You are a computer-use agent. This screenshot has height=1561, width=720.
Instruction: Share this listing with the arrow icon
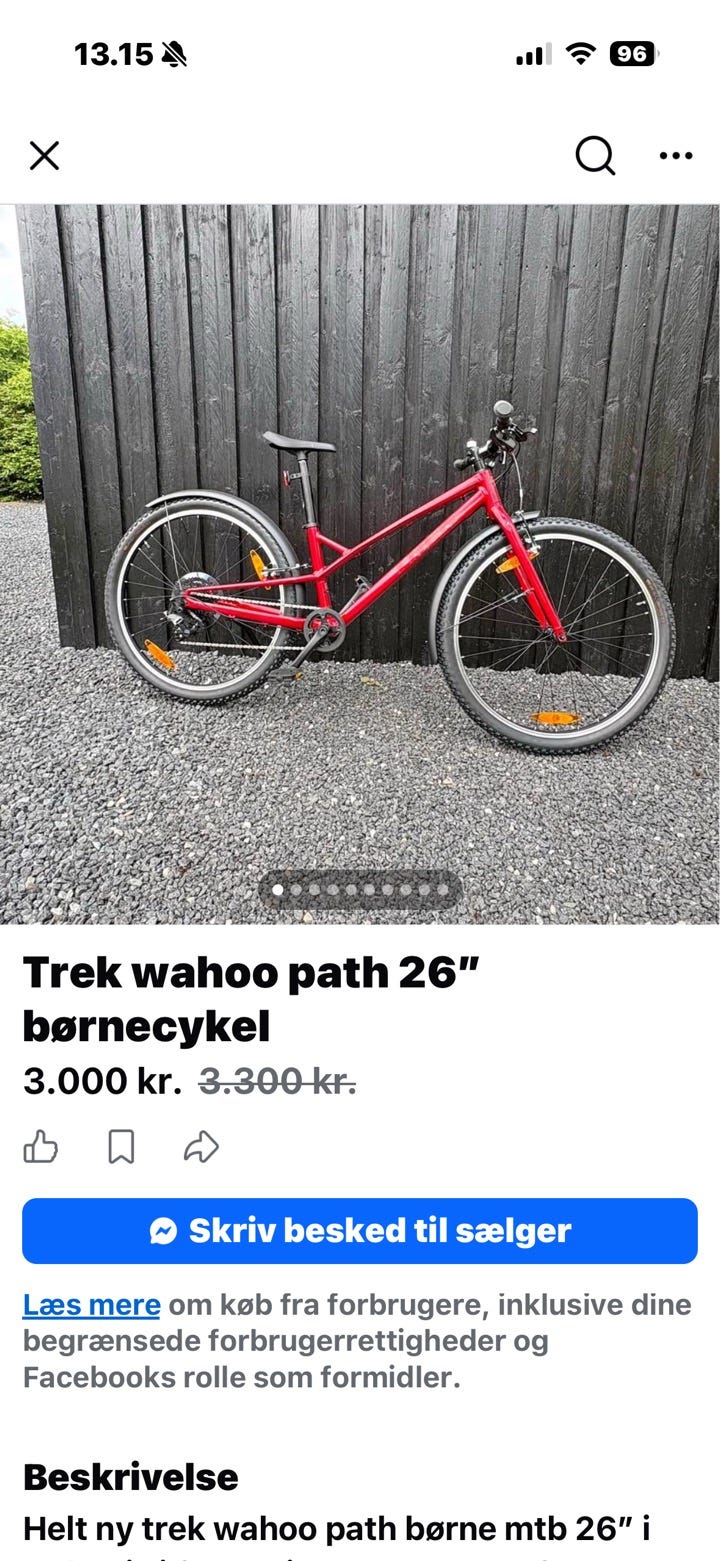pos(201,1147)
